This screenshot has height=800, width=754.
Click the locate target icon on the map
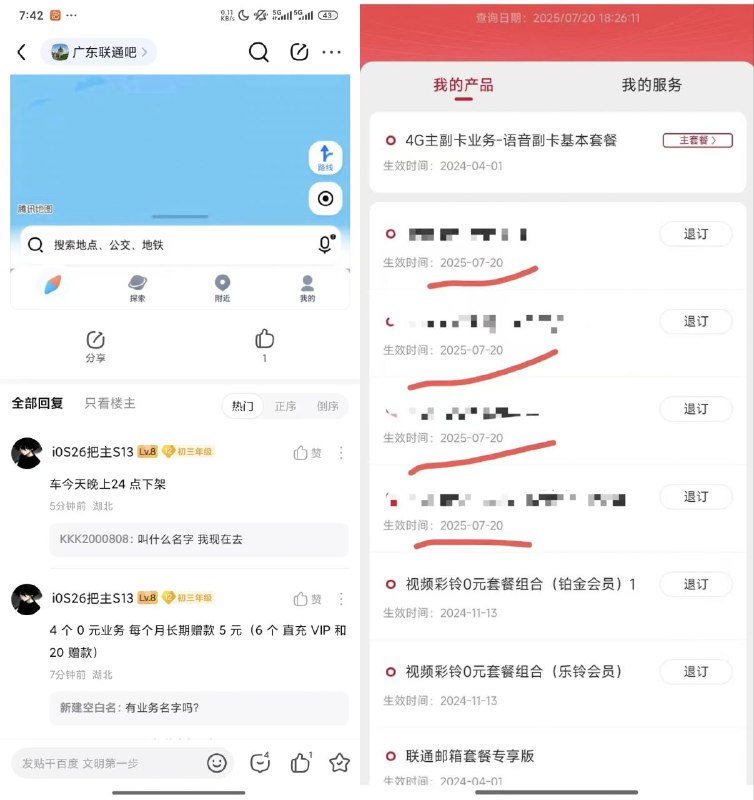[324, 199]
